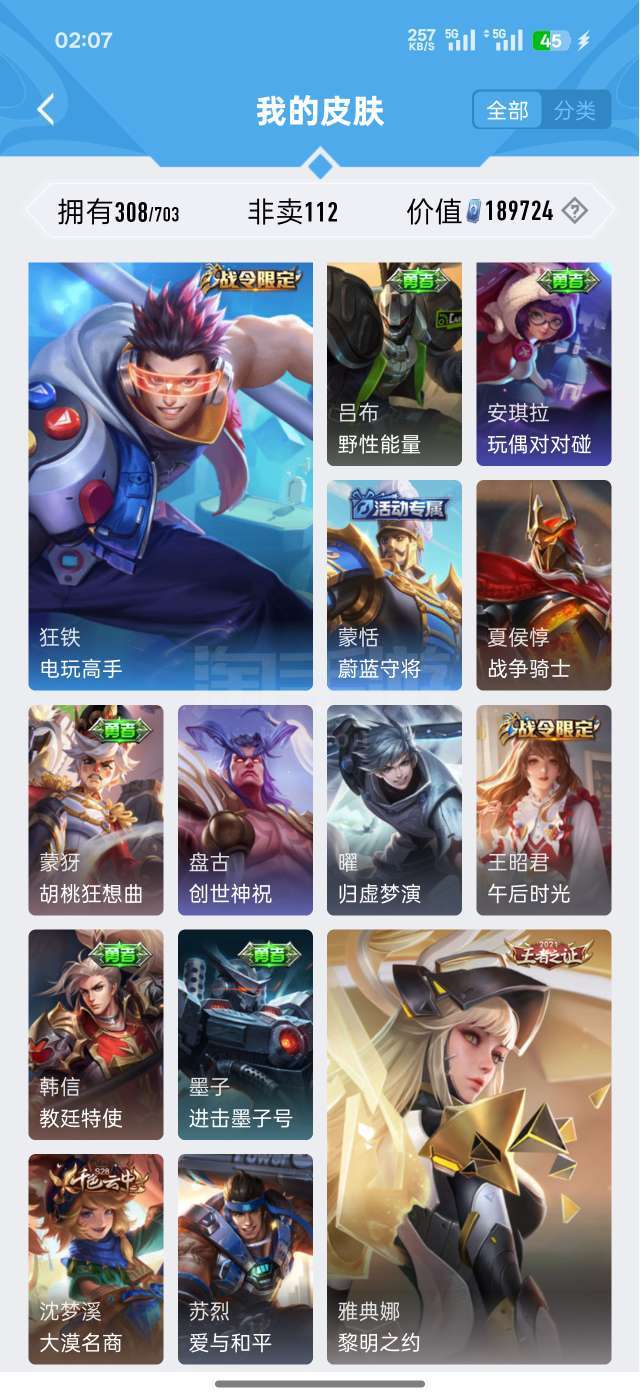
Task: Switch to the 全部 view
Action: (507, 110)
